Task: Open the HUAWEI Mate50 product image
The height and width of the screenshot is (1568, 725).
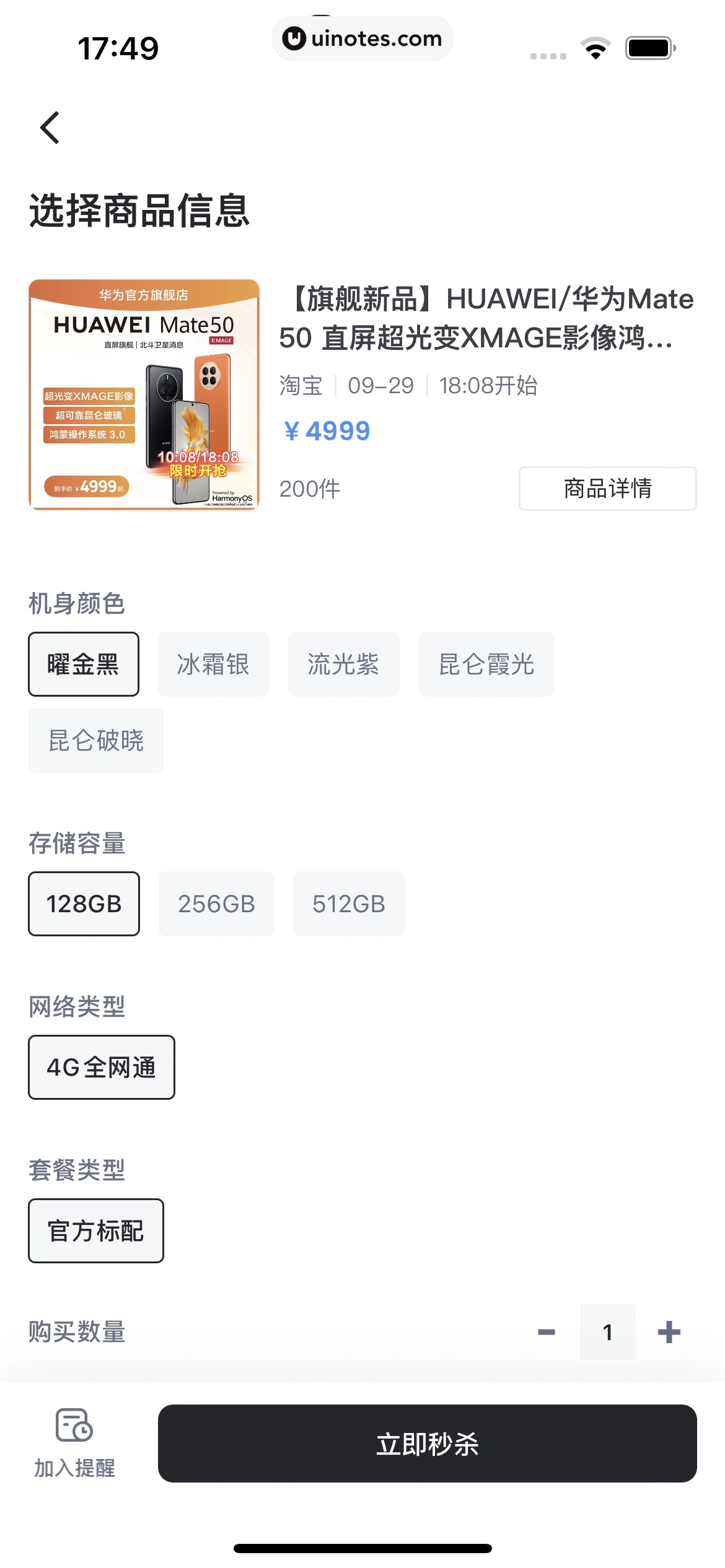Action: point(144,394)
